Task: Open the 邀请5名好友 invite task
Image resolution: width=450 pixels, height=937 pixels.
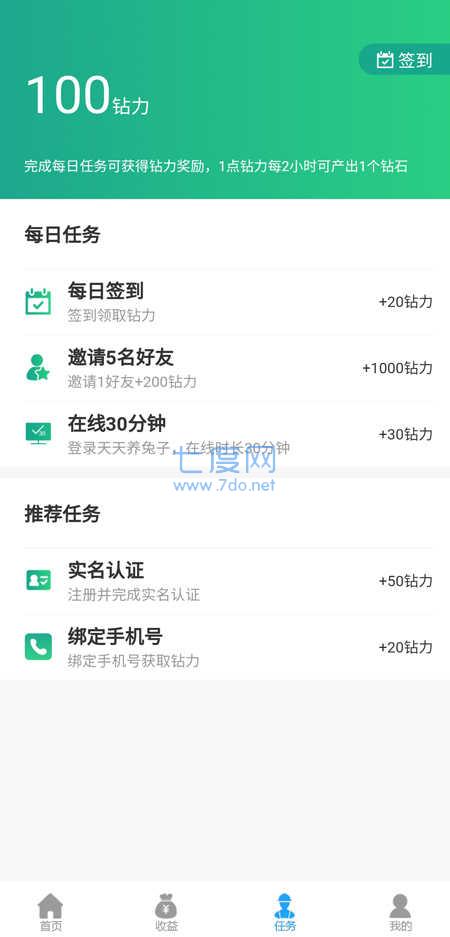Action: click(x=228, y=368)
